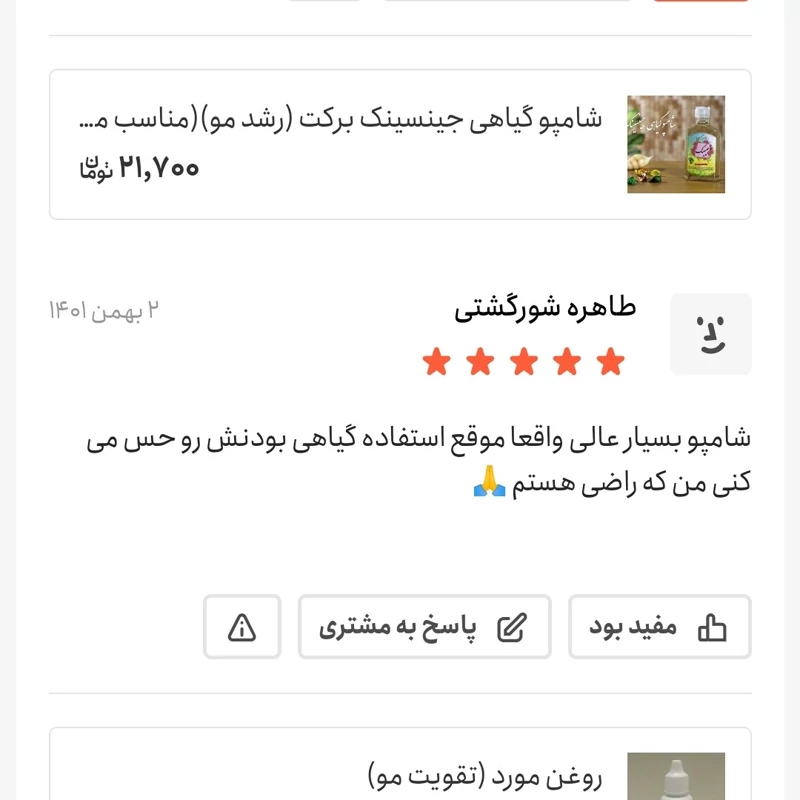The height and width of the screenshot is (800, 800).
Task: Tap پاسخ به مشتری to reply
Action: (x=424, y=627)
